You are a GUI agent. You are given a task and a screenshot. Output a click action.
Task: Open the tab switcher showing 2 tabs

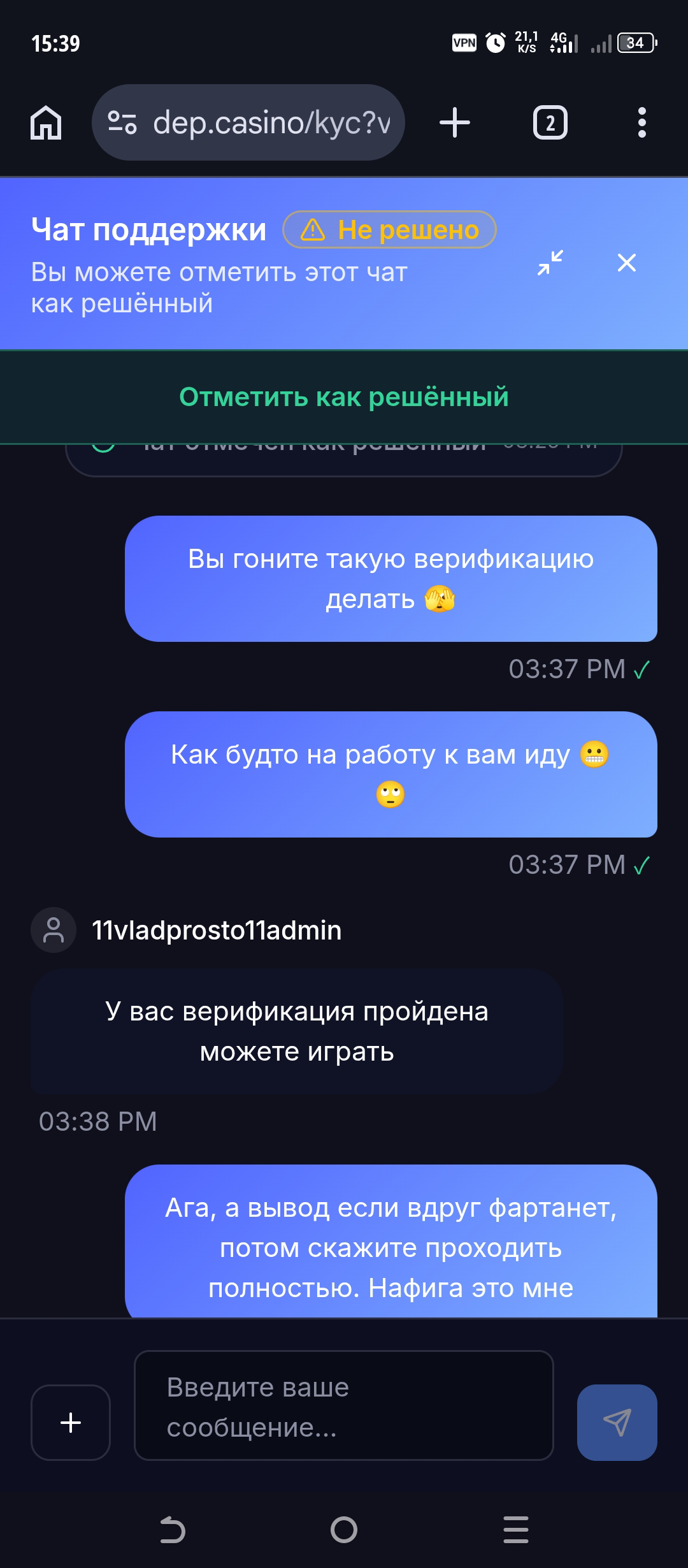pyautogui.click(x=550, y=122)
